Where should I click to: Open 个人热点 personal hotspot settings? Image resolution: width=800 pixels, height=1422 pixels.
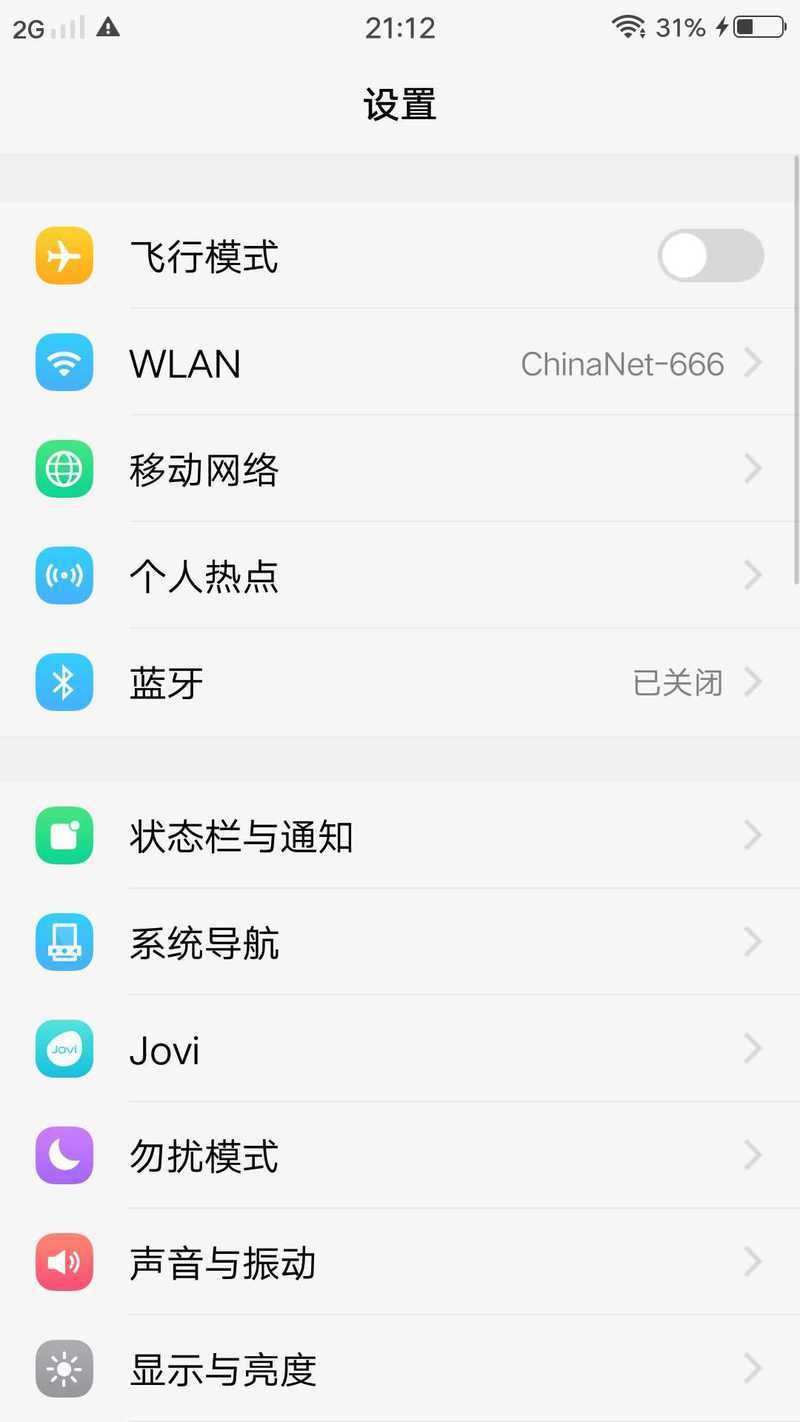400,576
